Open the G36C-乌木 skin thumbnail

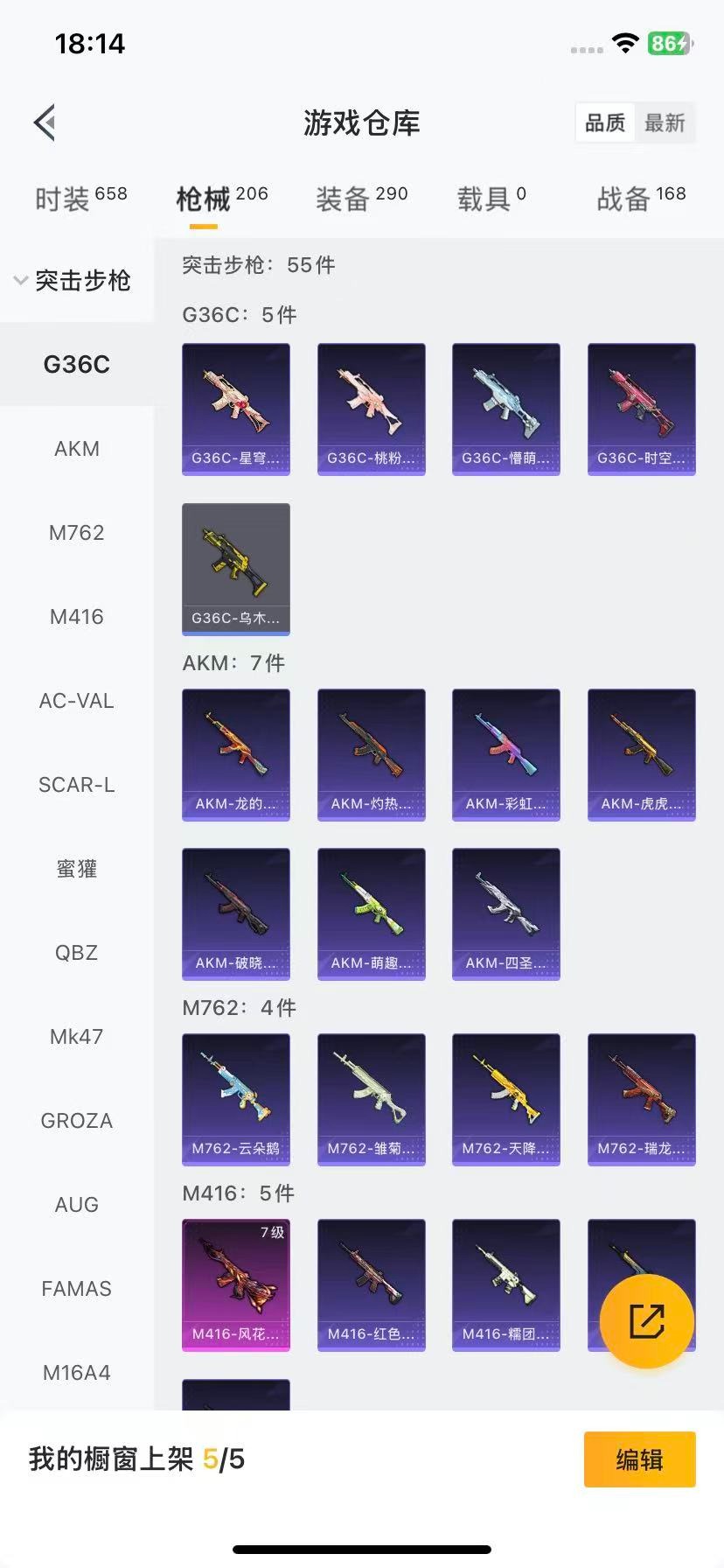coord(235,567)
